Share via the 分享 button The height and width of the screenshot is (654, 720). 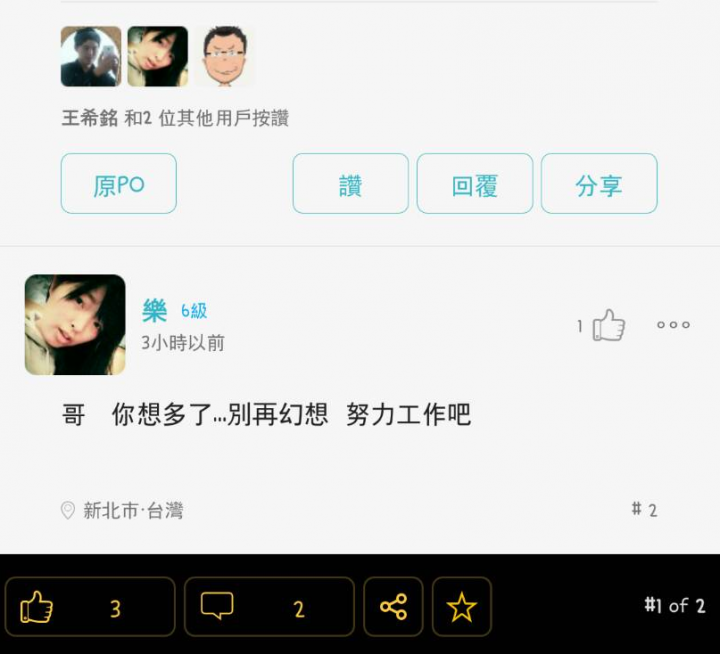pyautogui.click(x=599, y=184)
